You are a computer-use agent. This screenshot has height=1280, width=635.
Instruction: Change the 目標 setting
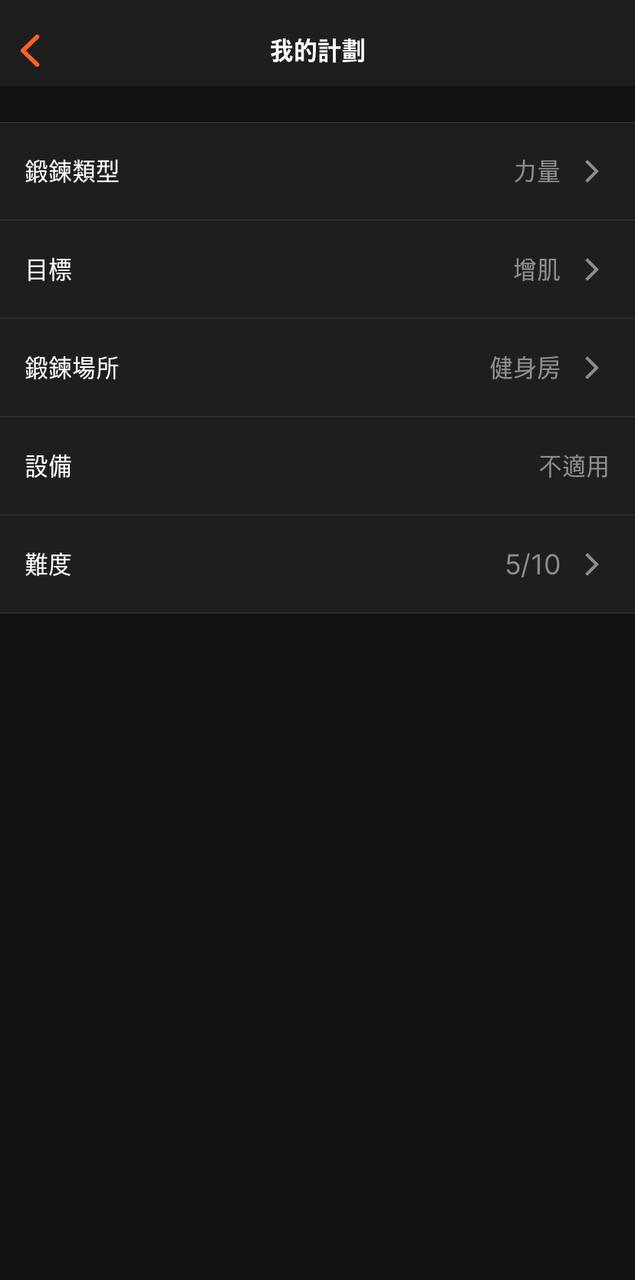pyautogui.click(x=317, y=270)
